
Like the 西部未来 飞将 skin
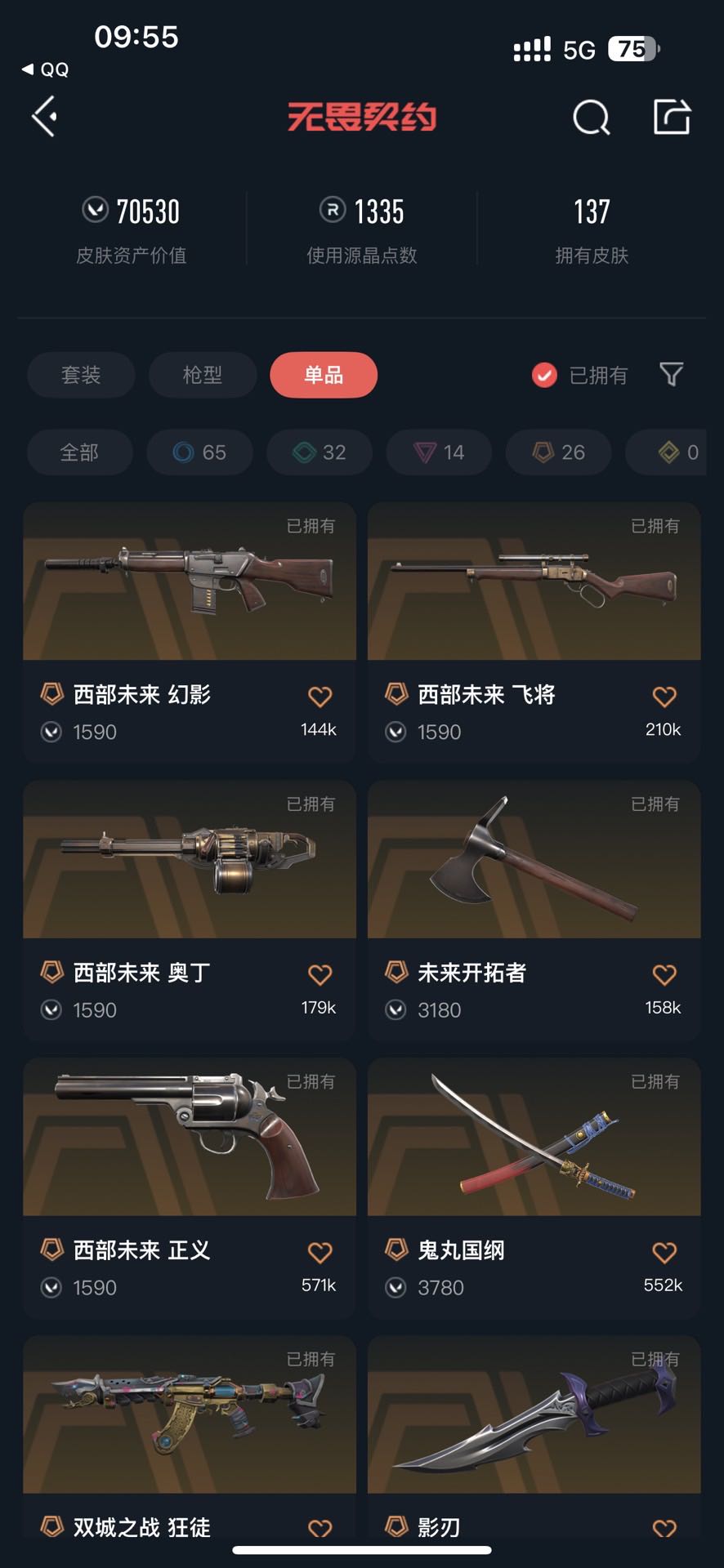click(664, 697)
